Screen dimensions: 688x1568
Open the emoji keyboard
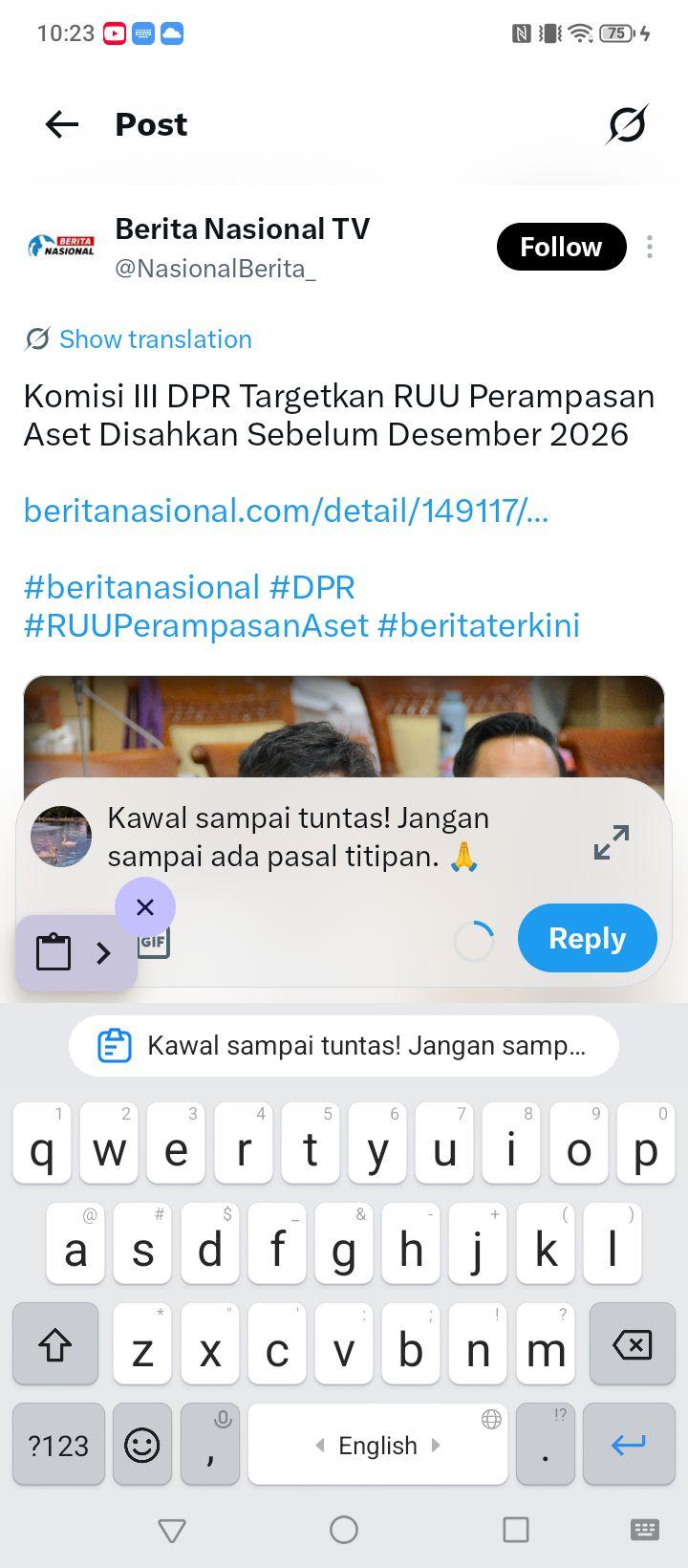pyautogui.click(x=142, y=1445)
